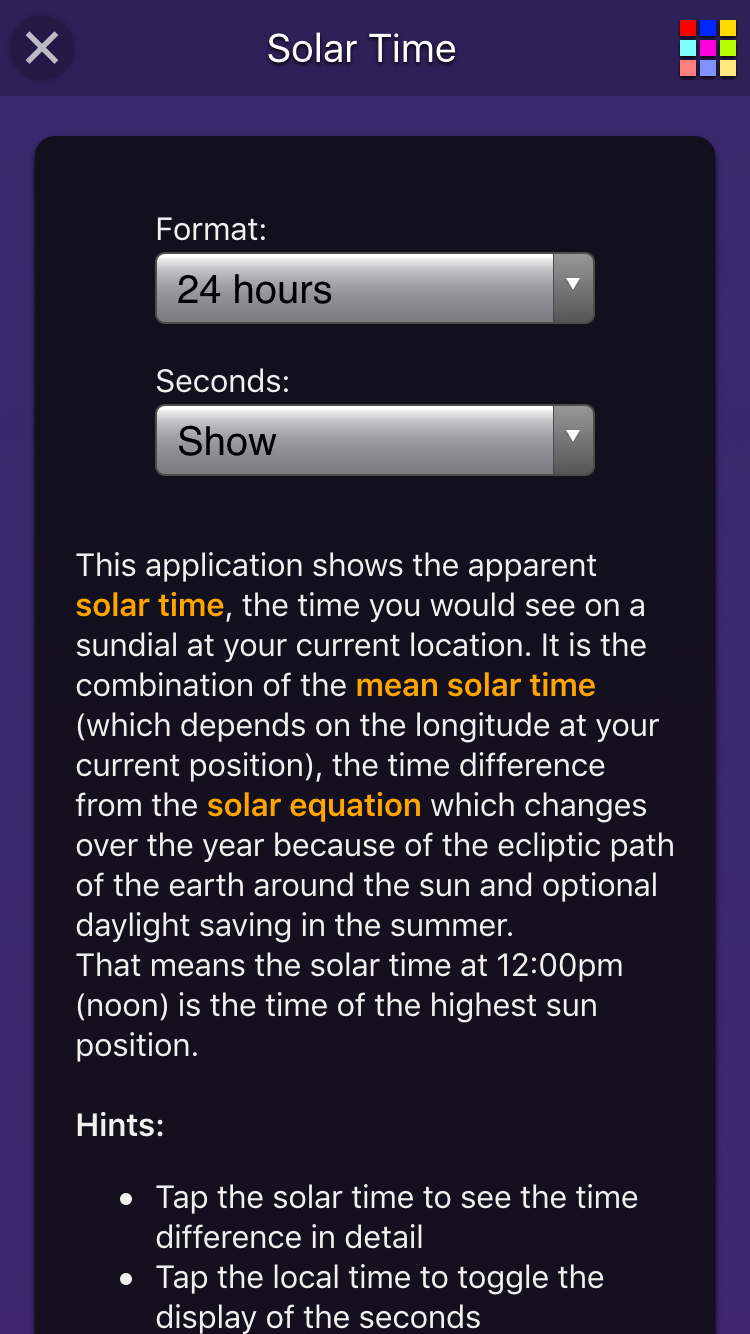Open the solar time link

pyautogui.click(x=149, y=605)
